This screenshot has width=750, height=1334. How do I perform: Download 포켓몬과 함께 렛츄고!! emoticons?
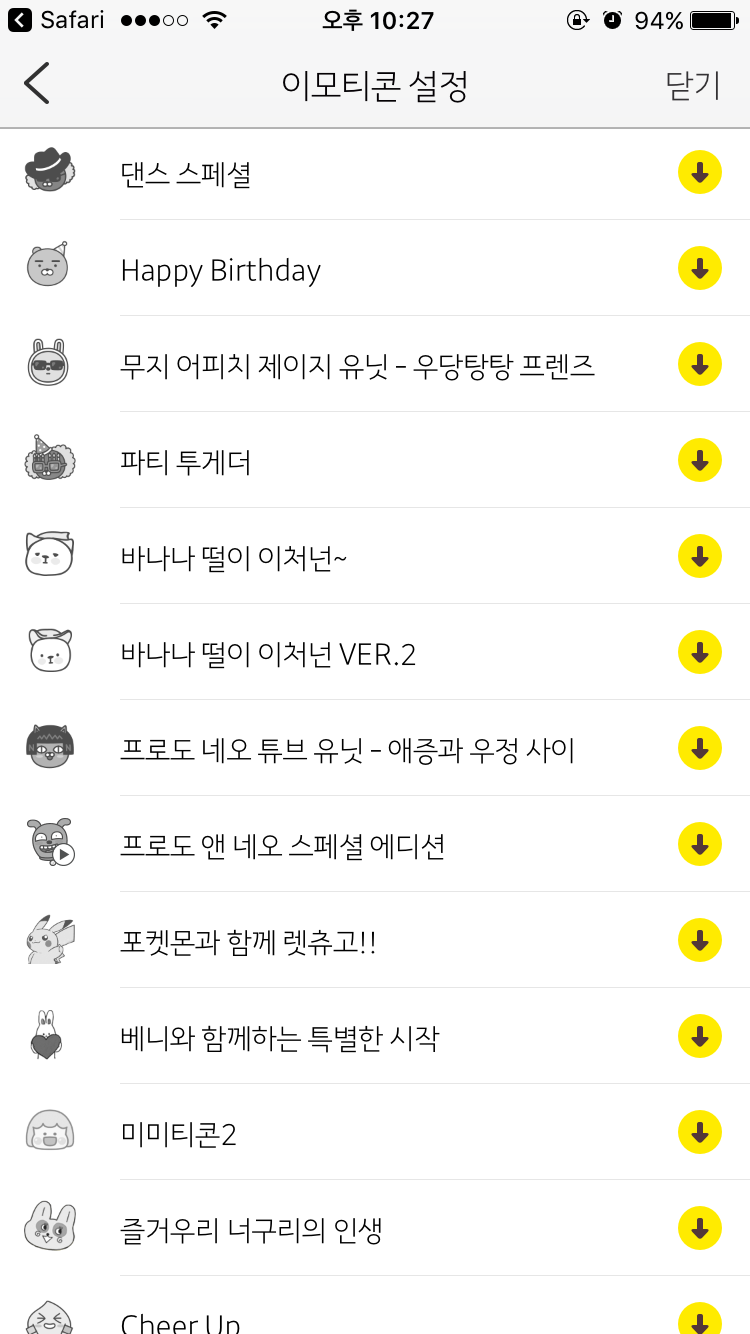click(x=700, y=940)
